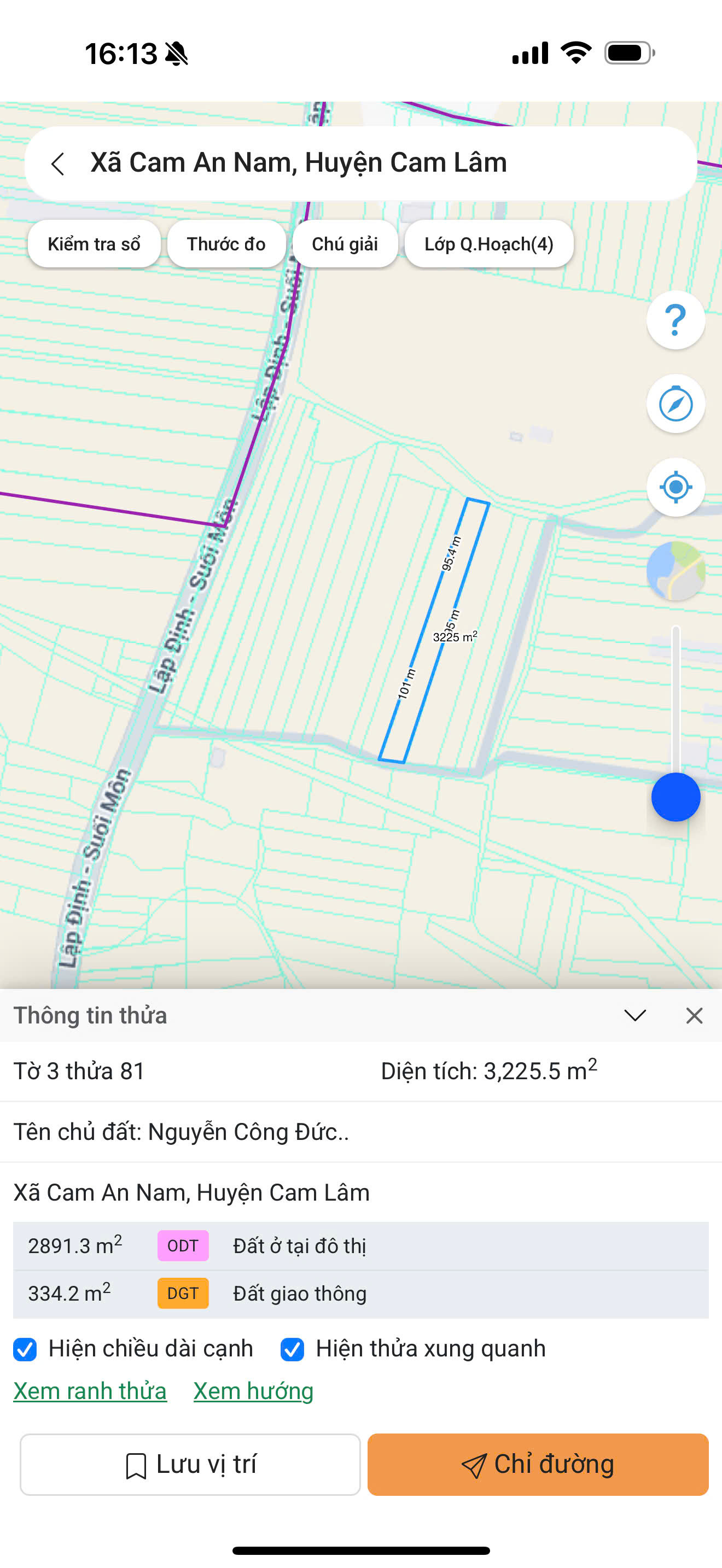Close the Thông tin thửa panel

pos(694,1015)
